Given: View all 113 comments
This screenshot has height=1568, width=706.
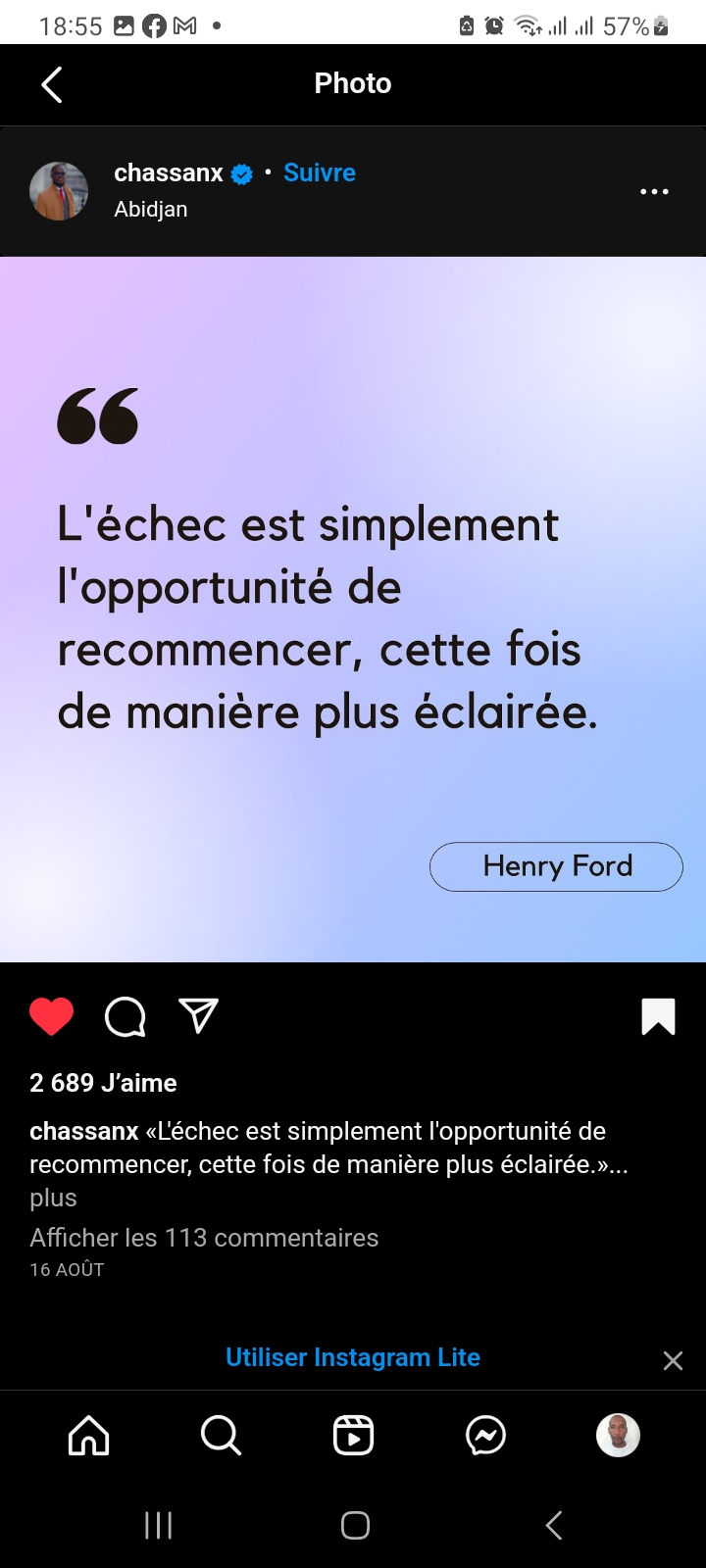Looking at the screenshot, I should pyautogui.click(x=204, y=1238).
